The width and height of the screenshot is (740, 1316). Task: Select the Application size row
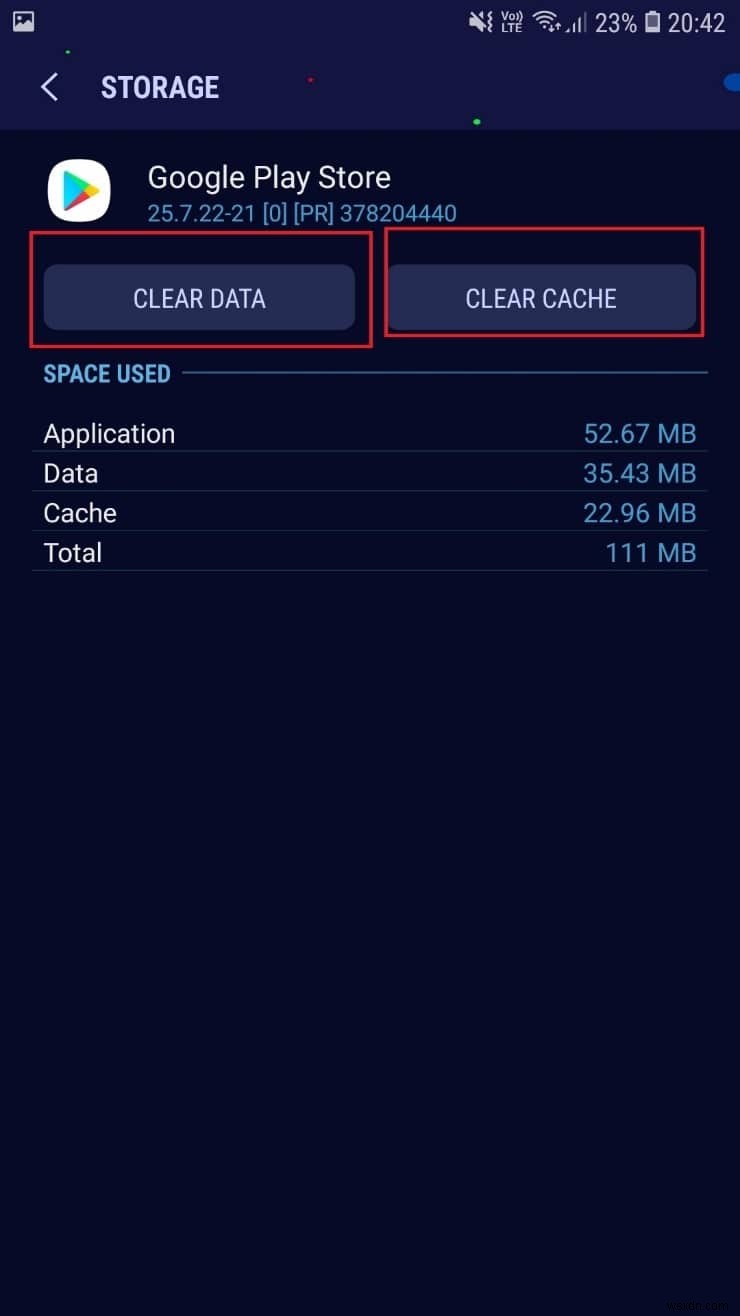pos(109,433)
